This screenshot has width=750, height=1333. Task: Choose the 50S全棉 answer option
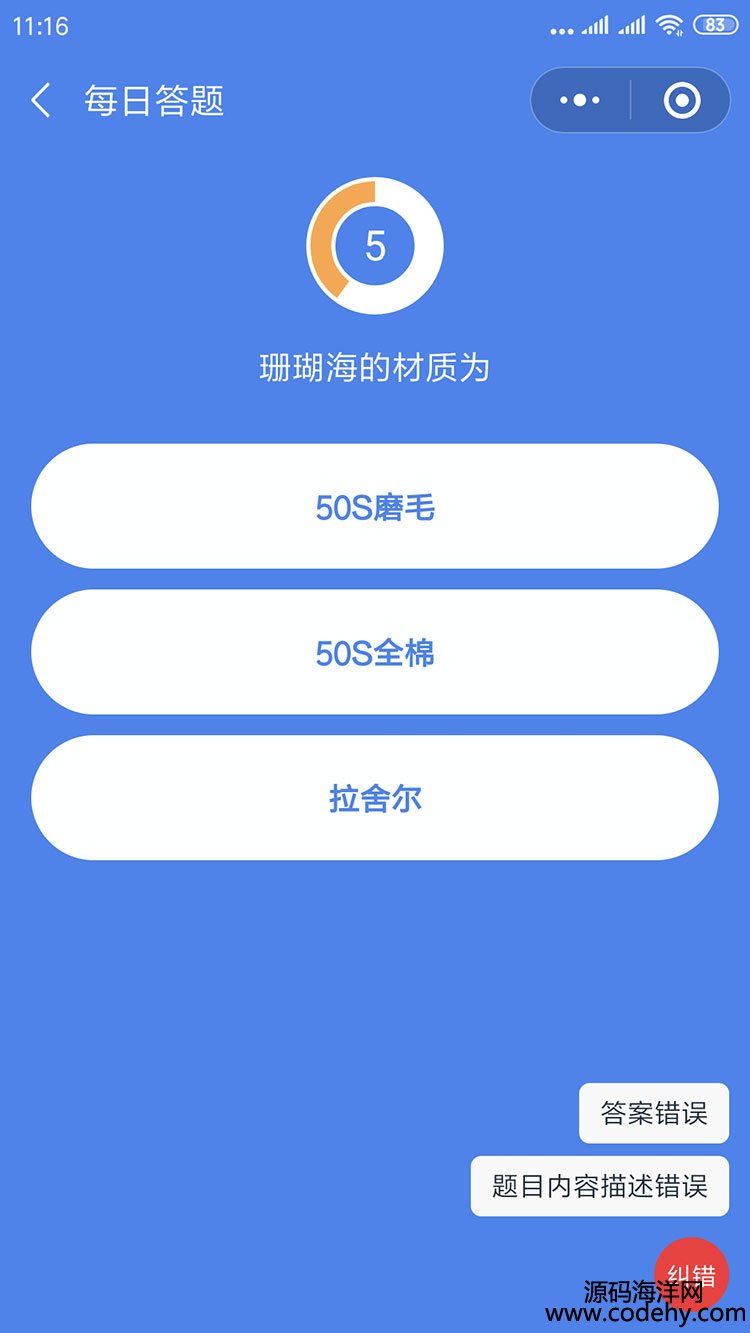coord(375,652)
